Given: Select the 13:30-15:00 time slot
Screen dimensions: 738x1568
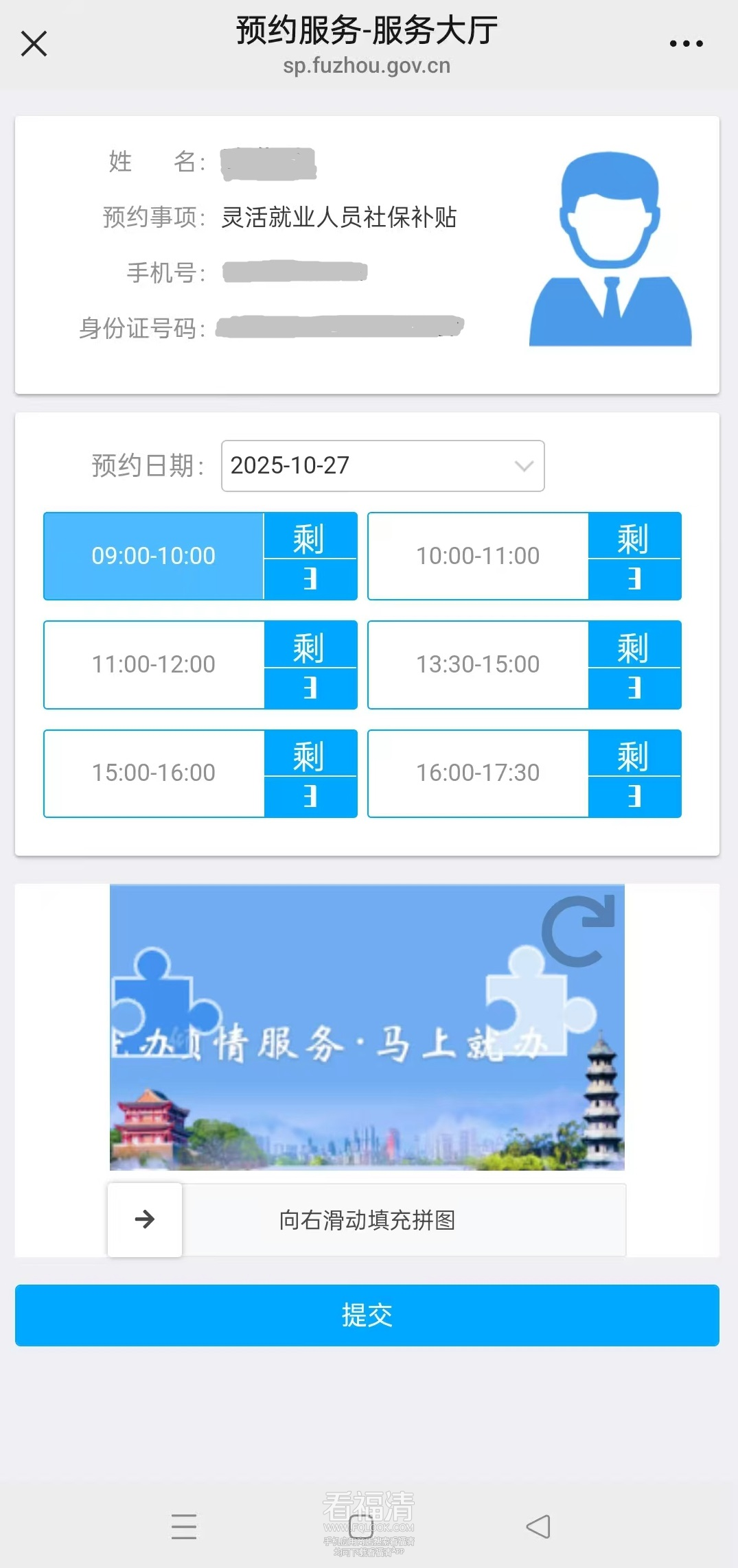Looking at the screenshot, I should coord(478,664).
